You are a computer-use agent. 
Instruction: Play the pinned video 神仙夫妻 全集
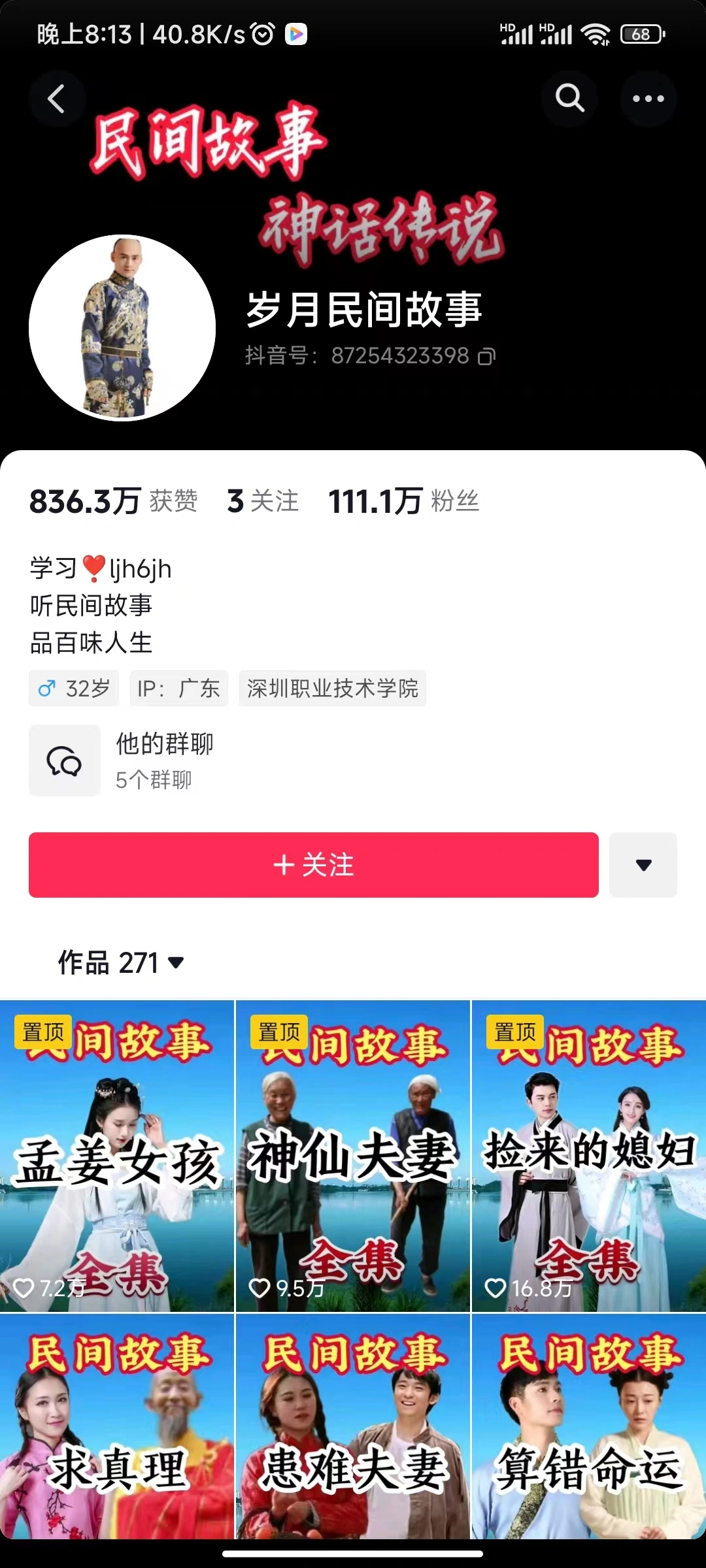point(353,1156)
